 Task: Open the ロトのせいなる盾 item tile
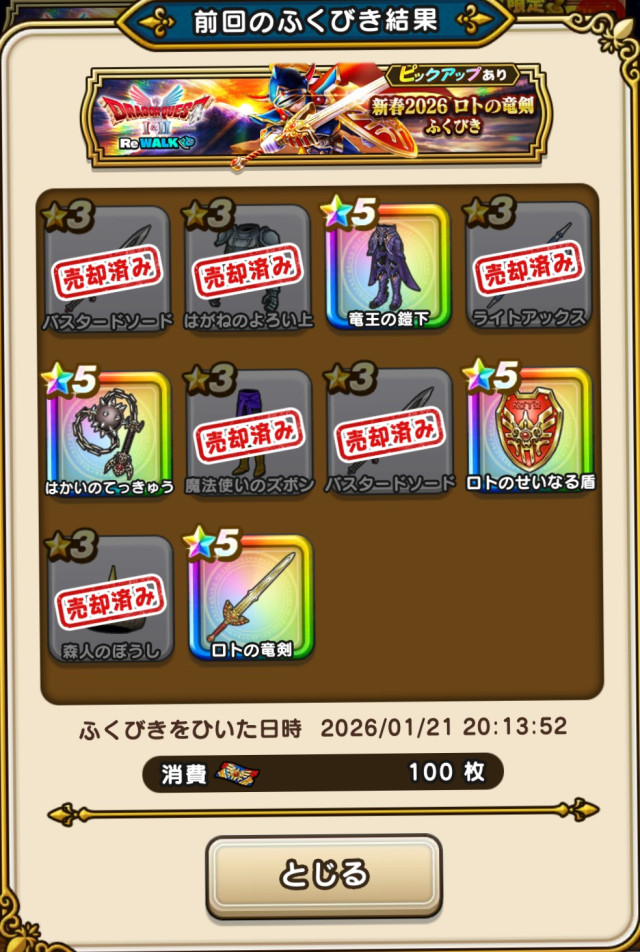click(530, 430)
